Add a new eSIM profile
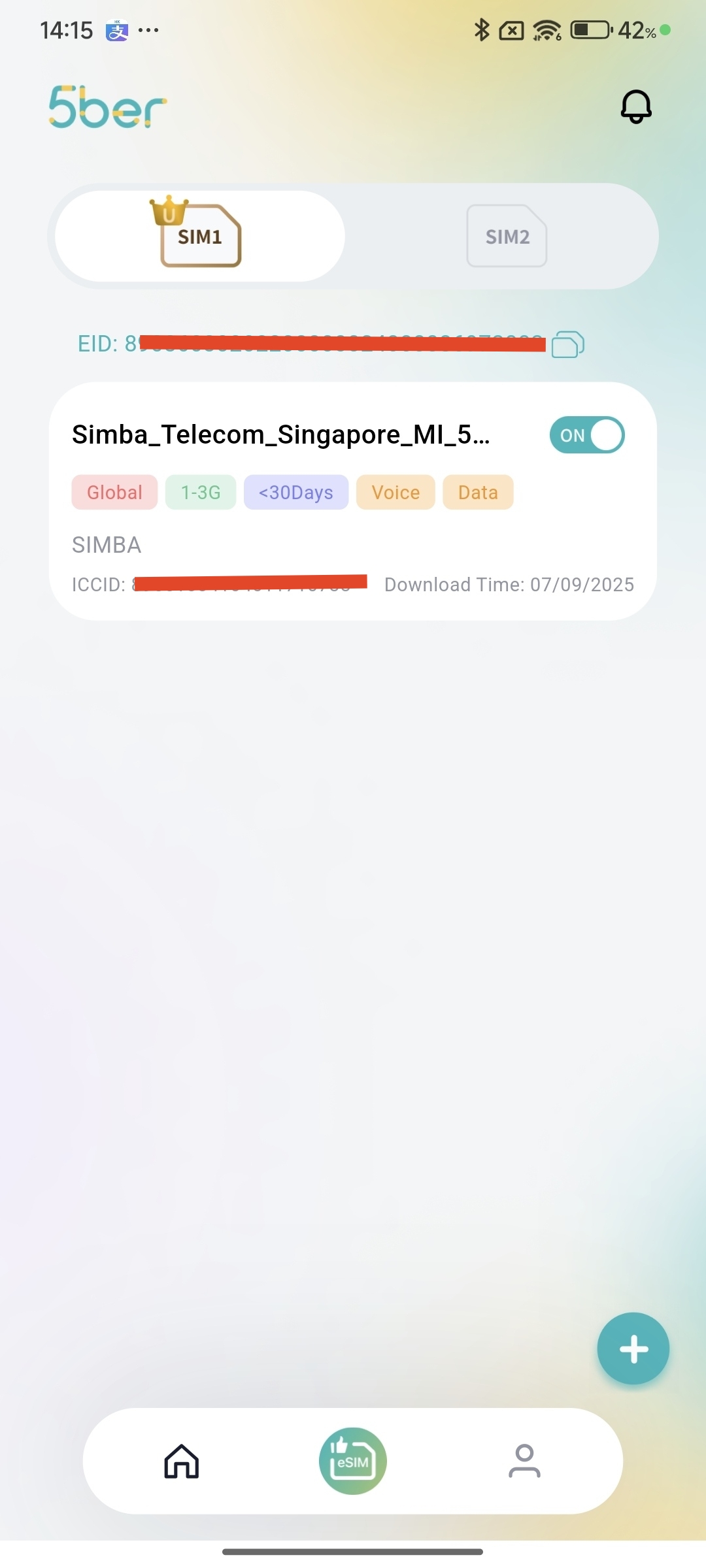 pos(633,1348)
